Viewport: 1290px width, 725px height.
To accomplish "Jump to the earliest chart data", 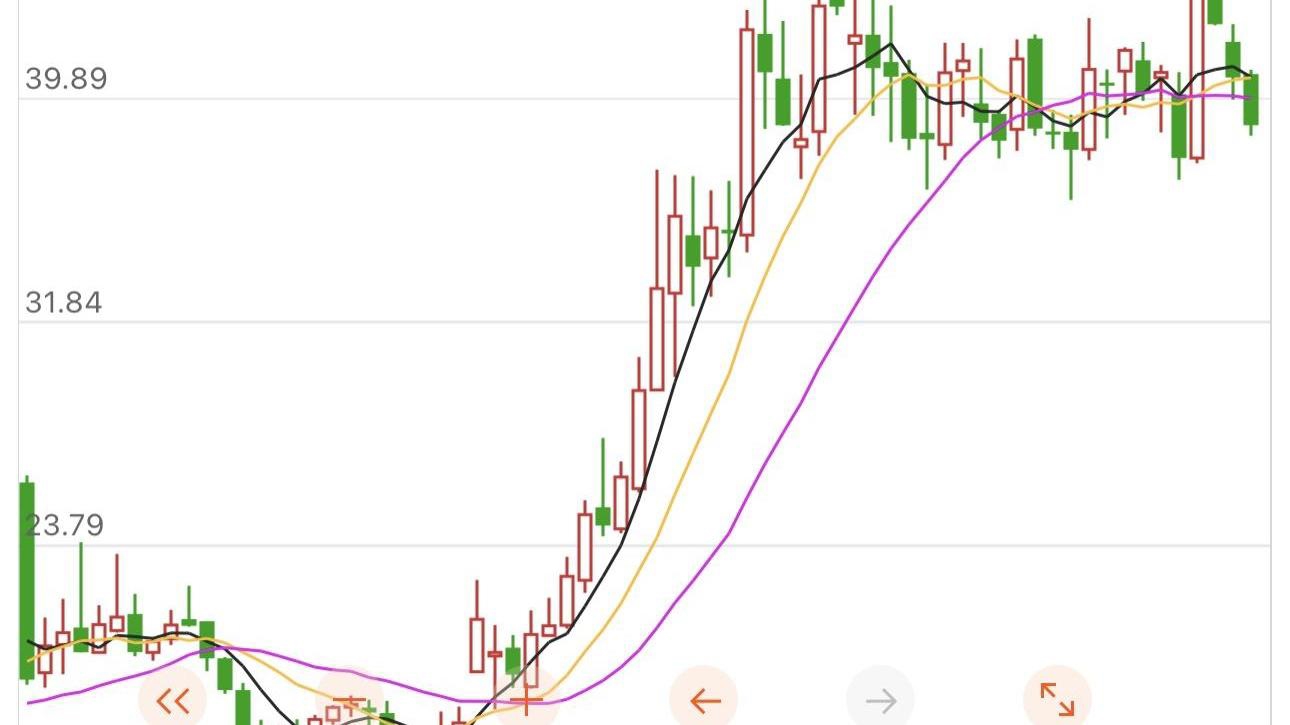I will pyautogui.click(x=172, y=699).
